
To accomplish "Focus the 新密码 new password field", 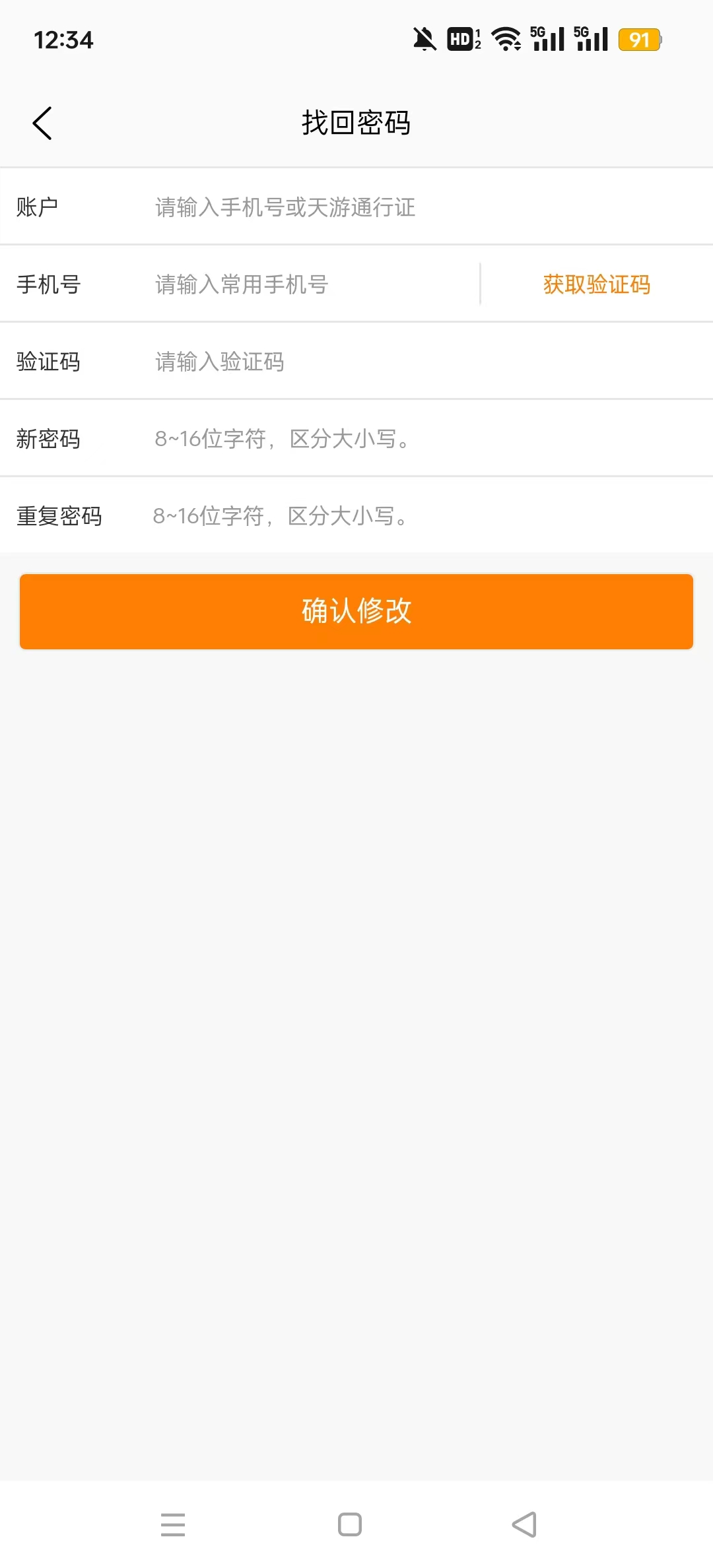I will 423,439.
